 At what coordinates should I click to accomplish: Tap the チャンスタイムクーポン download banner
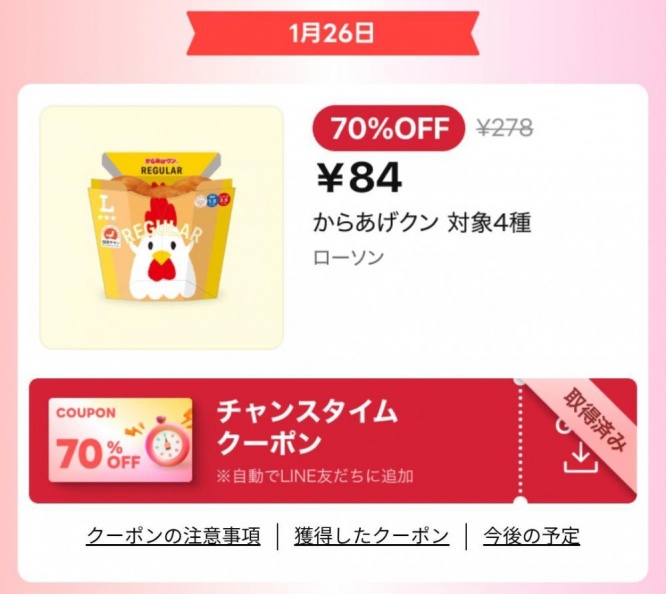332,441
